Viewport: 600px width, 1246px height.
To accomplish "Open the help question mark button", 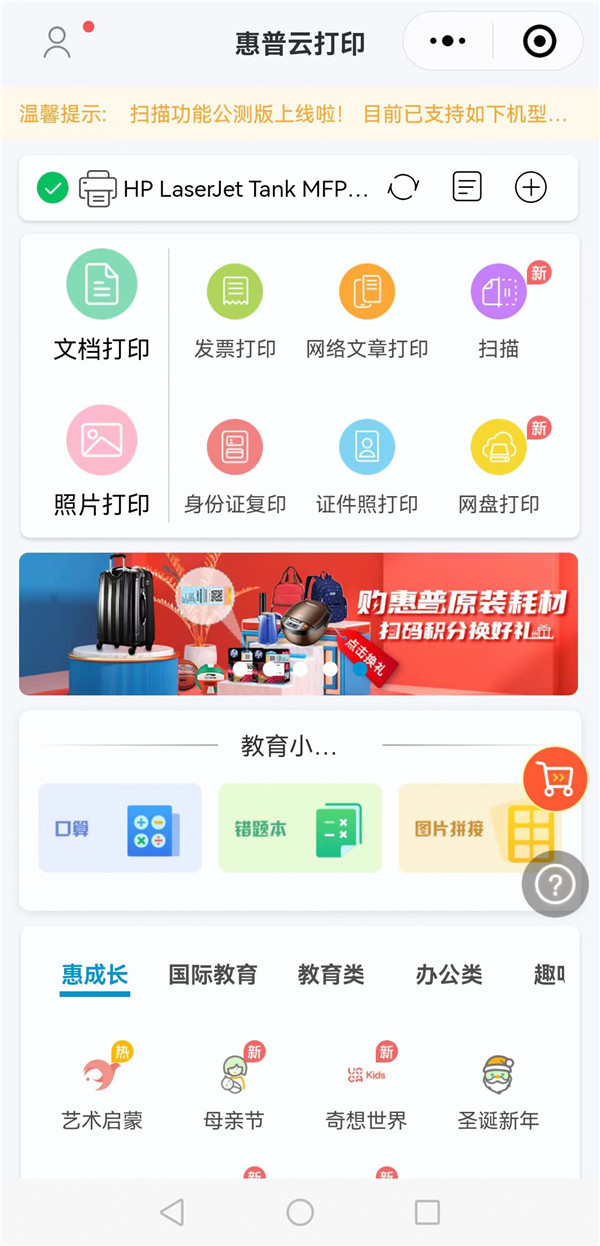I will (555, 884).
